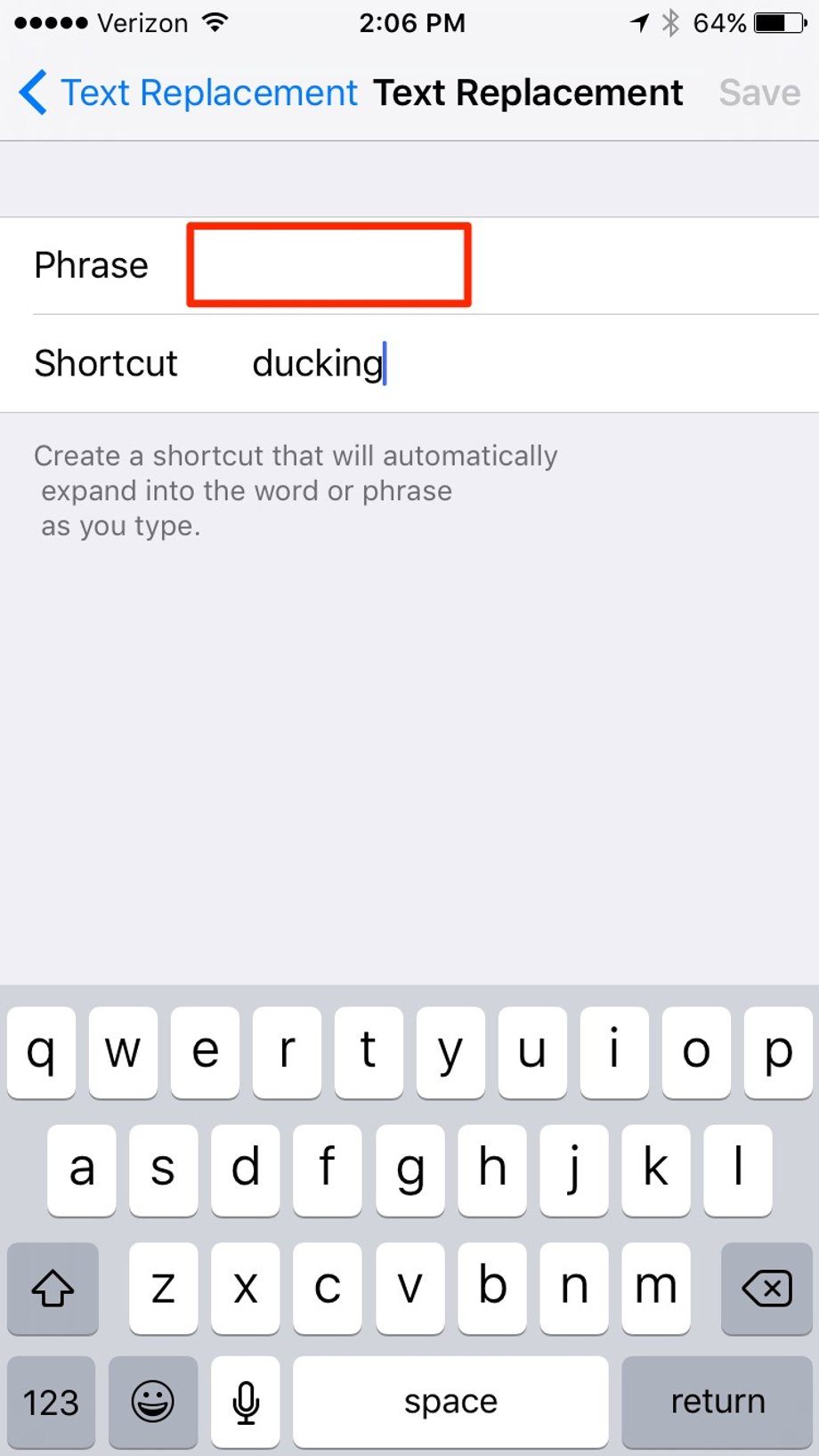
Task: Type the letter f key
Action: coord(327,1169)
